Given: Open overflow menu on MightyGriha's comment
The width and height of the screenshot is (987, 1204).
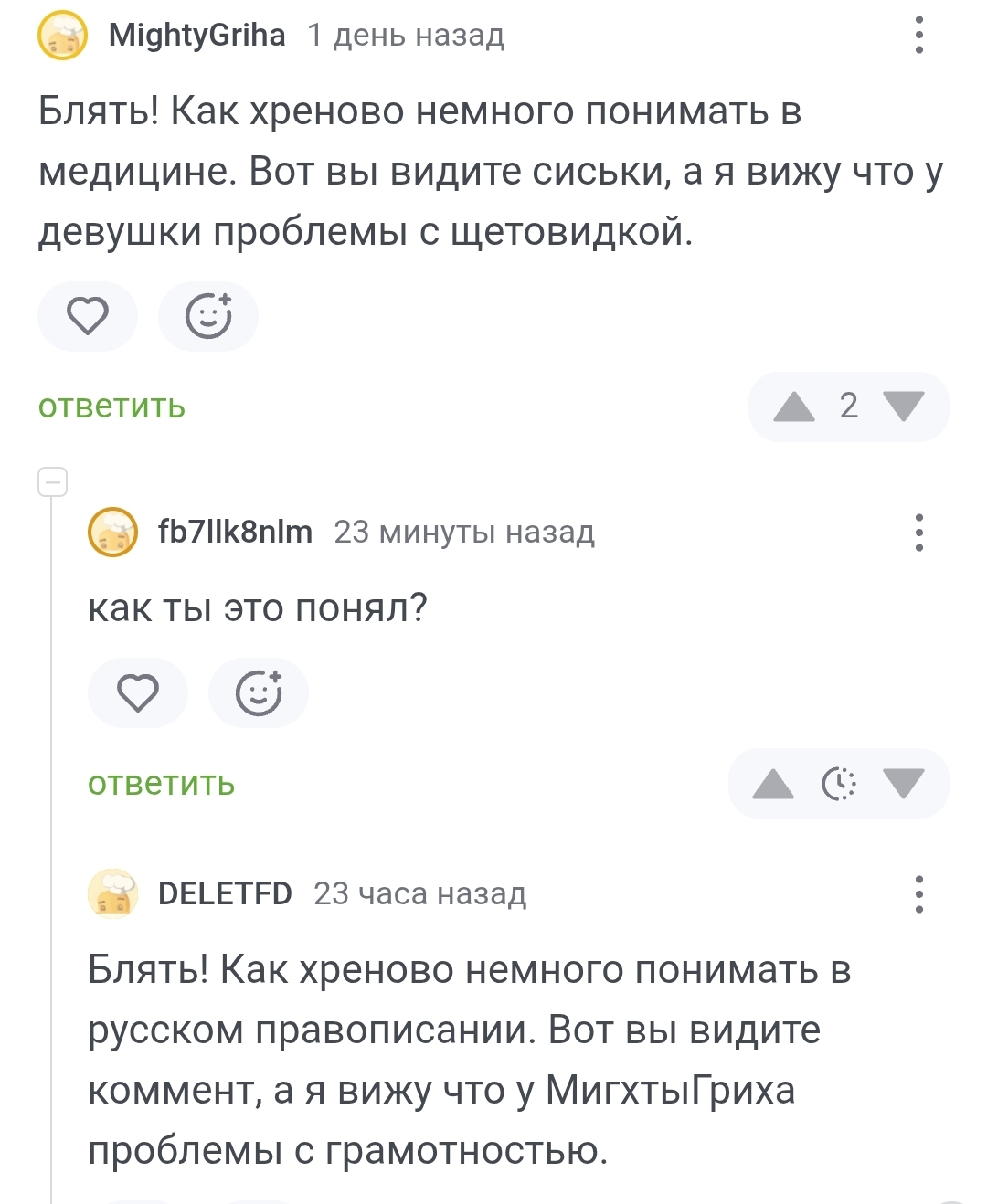Looking at the screenshot, I should (x=918, y=36).
